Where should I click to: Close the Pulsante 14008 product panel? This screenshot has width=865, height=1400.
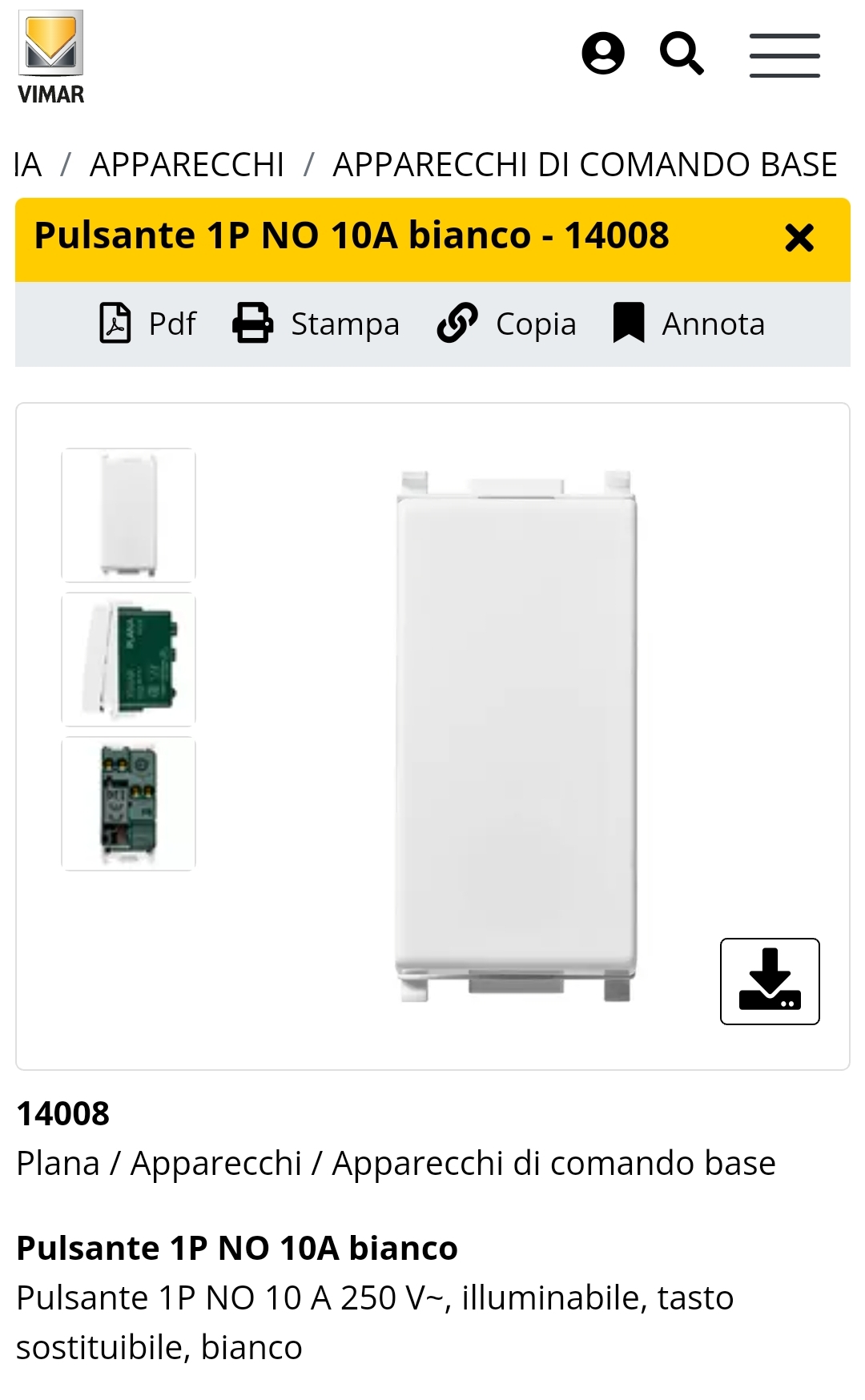[799, 238]
